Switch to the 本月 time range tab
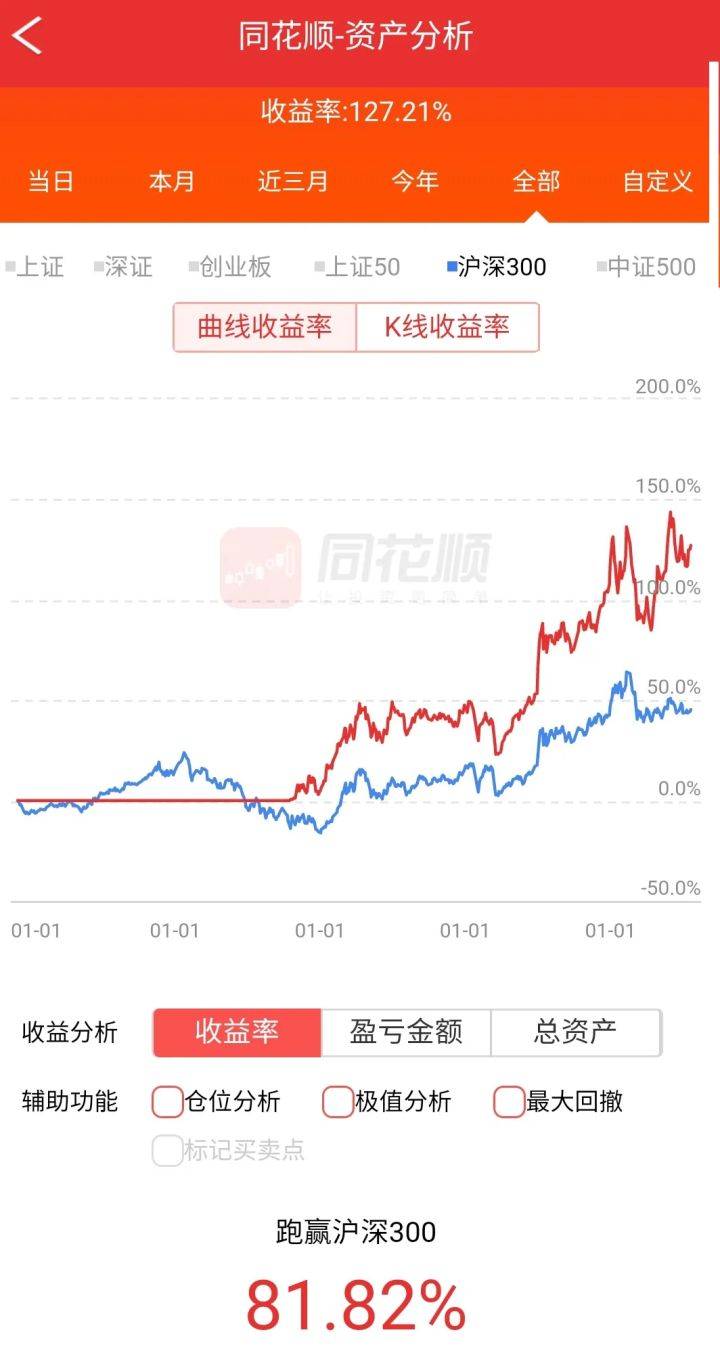The height and width of the screenshot is (1370, 720). point(171,181)
